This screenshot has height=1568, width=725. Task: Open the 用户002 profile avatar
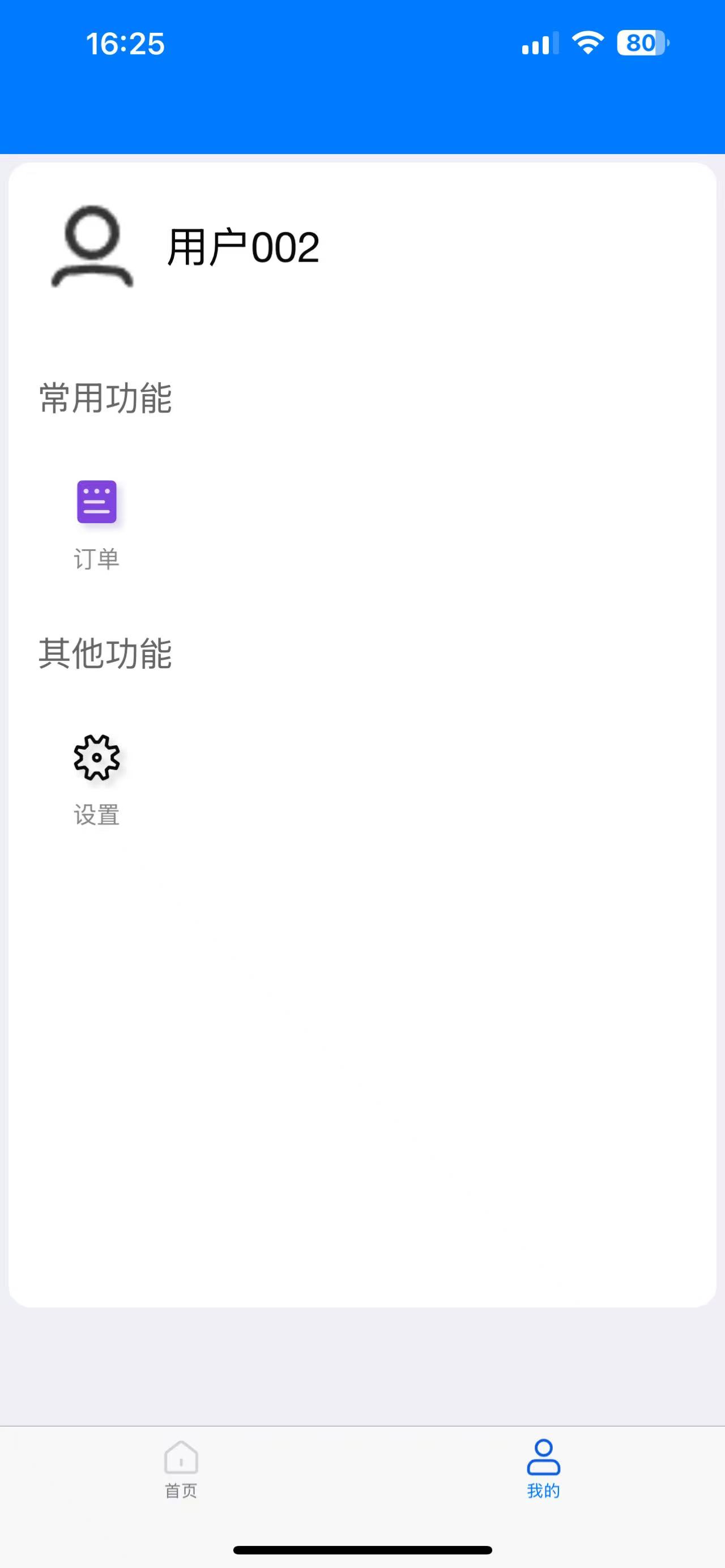coord(92,246)
